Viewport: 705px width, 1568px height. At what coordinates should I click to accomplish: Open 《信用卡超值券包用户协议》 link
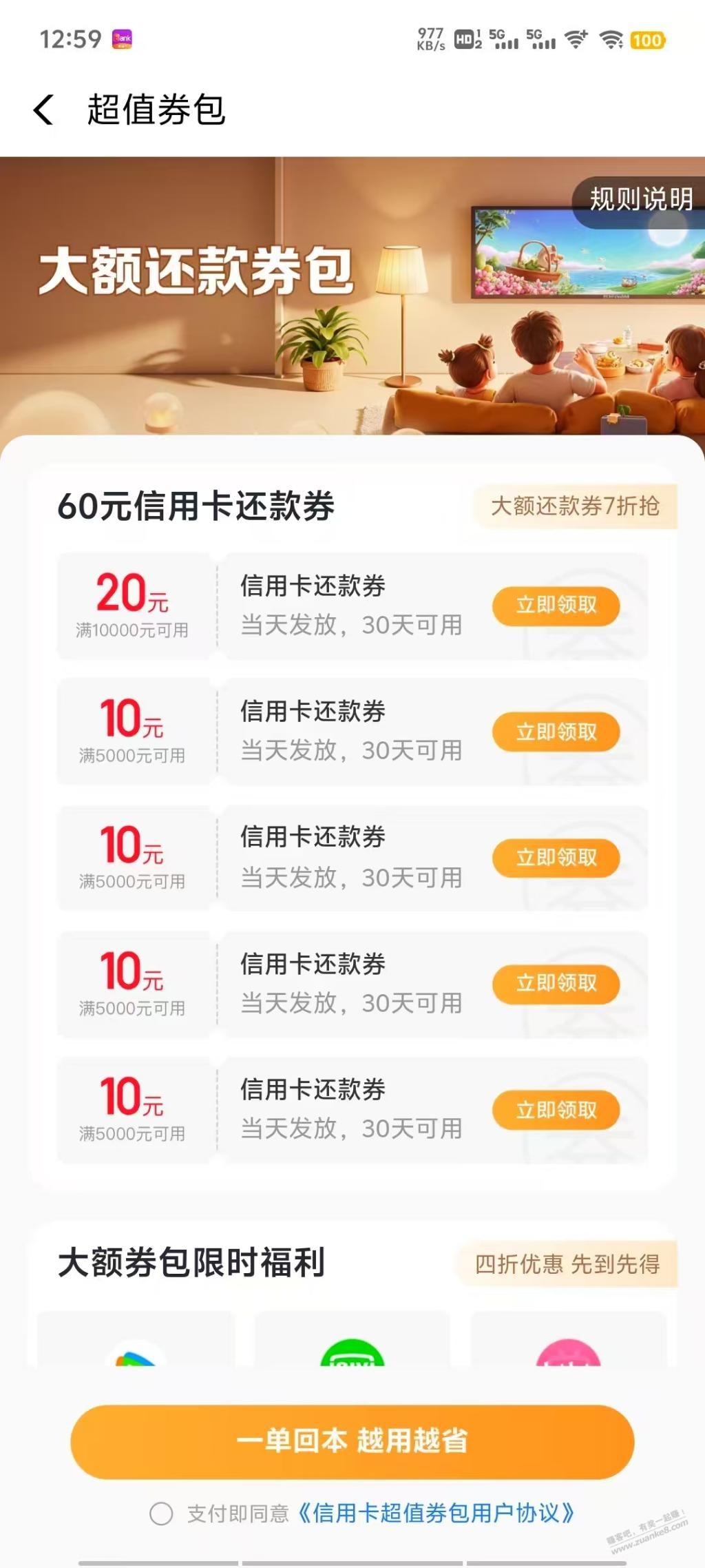click(x=436, y=1514)
